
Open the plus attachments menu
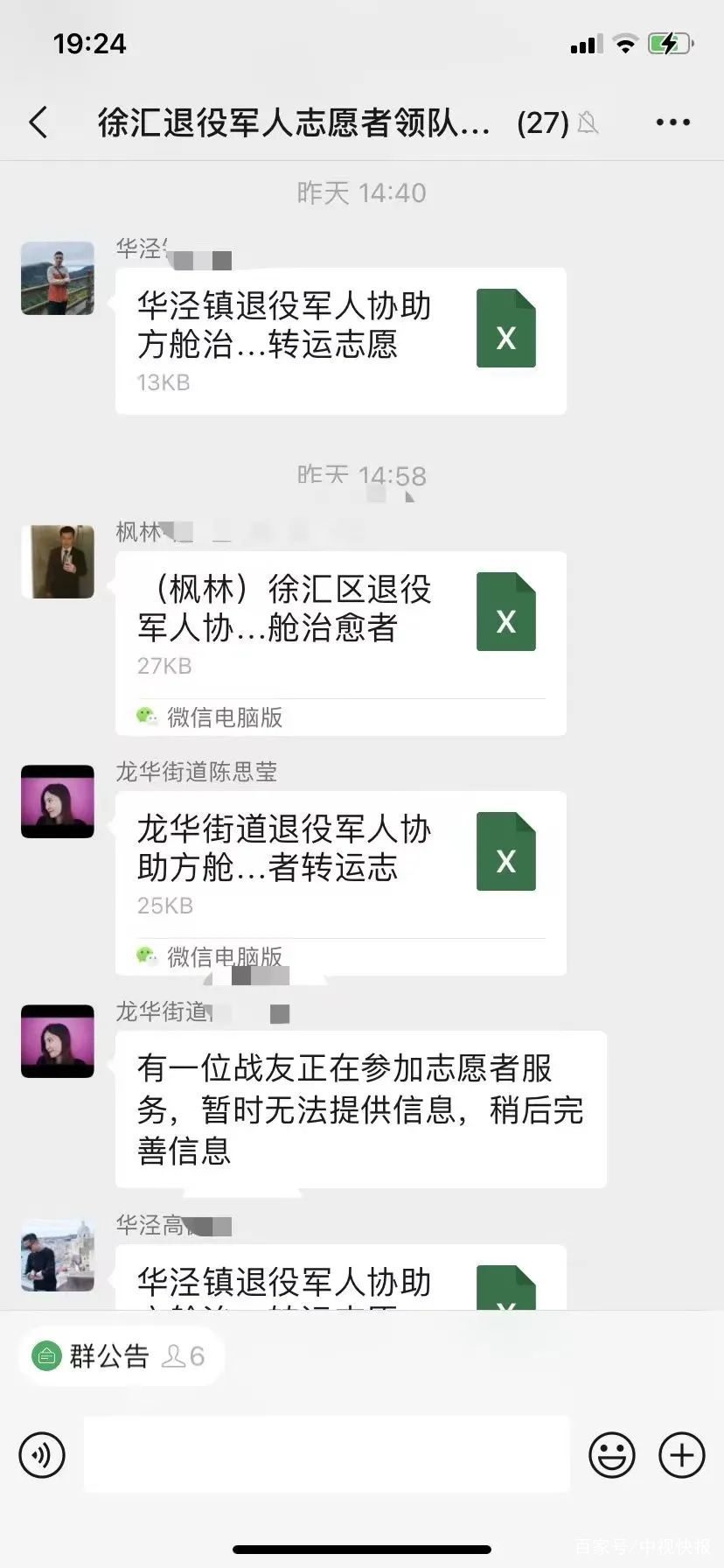coord(681,1455)
